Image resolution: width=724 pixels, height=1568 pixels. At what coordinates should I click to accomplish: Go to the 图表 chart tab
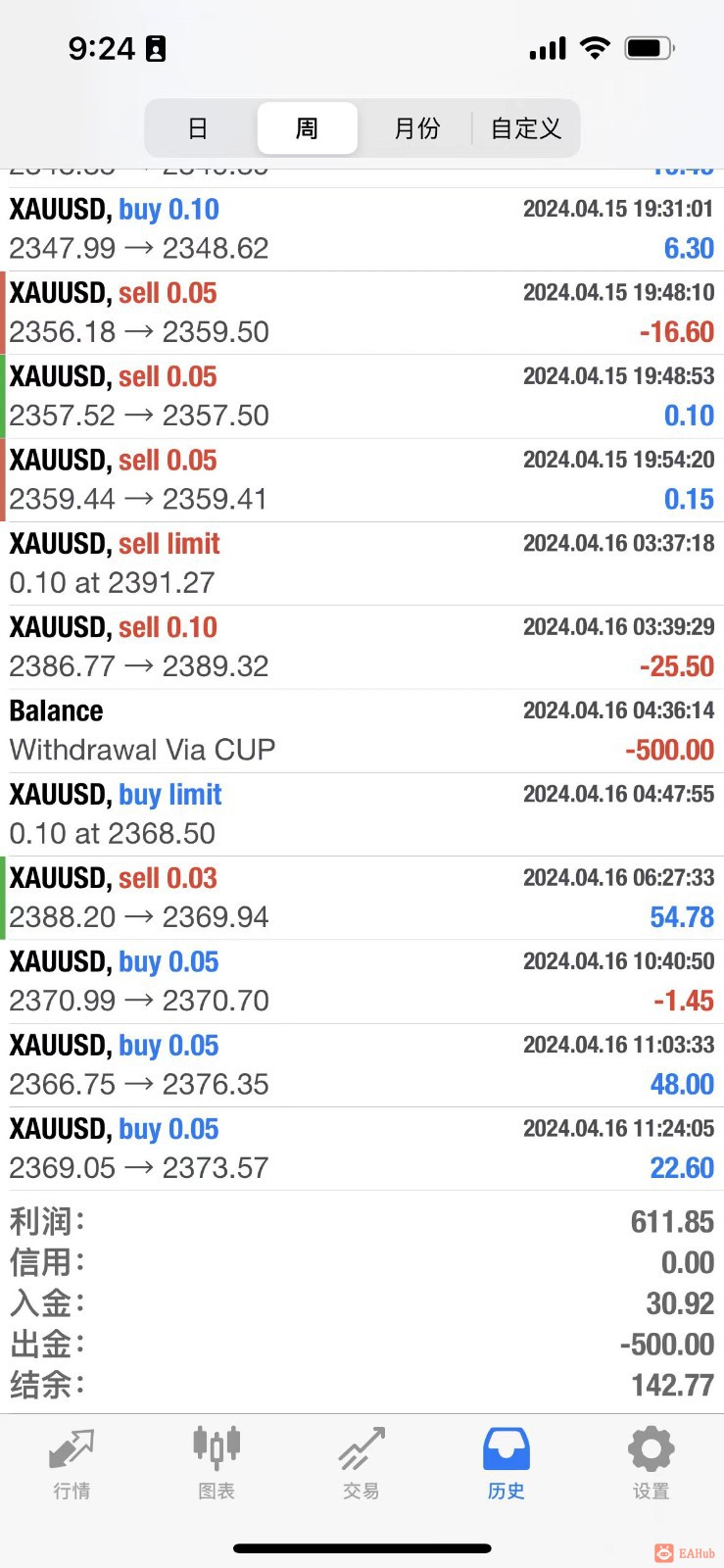[217, 1464]
